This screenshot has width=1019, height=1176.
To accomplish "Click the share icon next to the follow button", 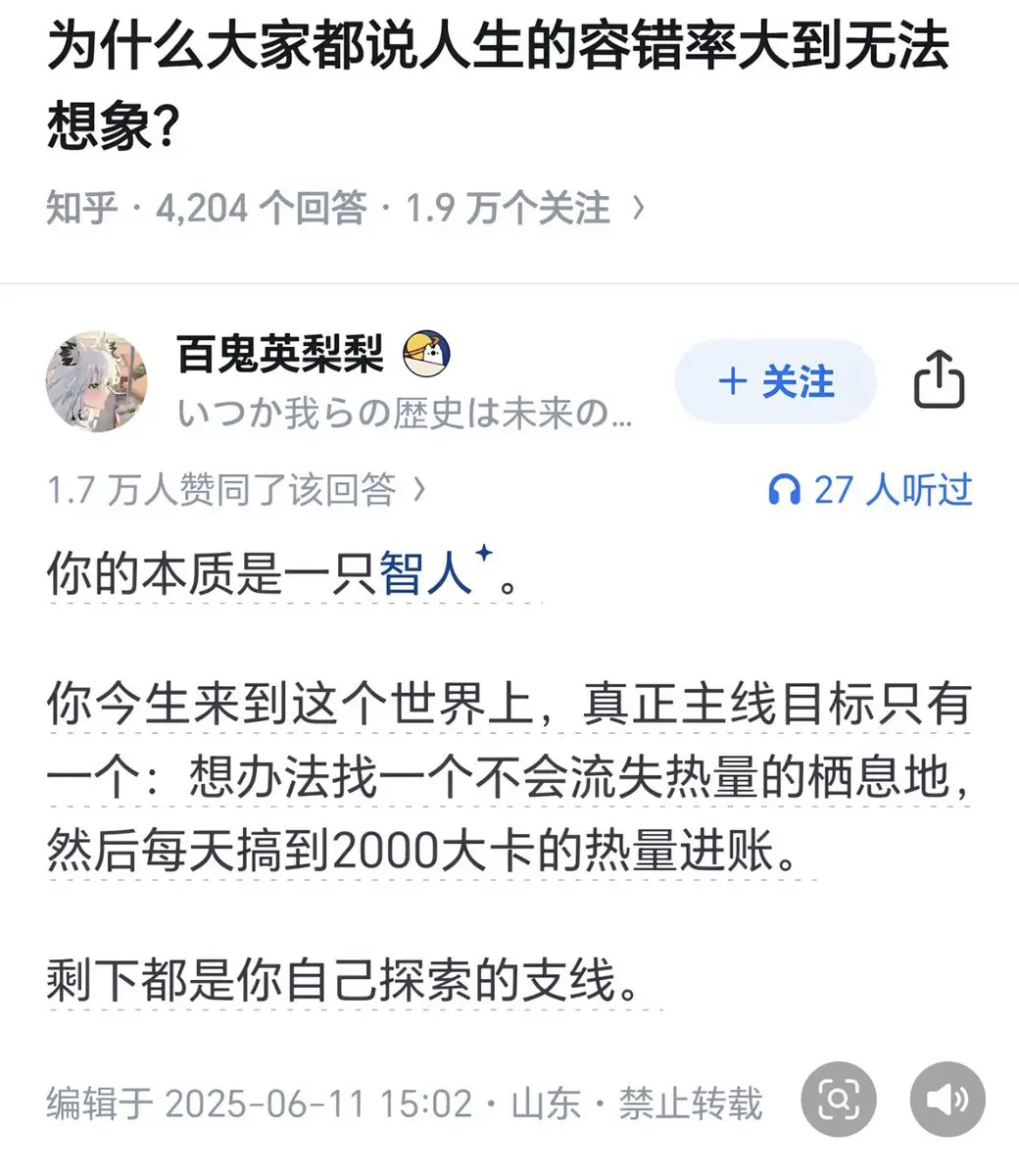I will (940, 381).
